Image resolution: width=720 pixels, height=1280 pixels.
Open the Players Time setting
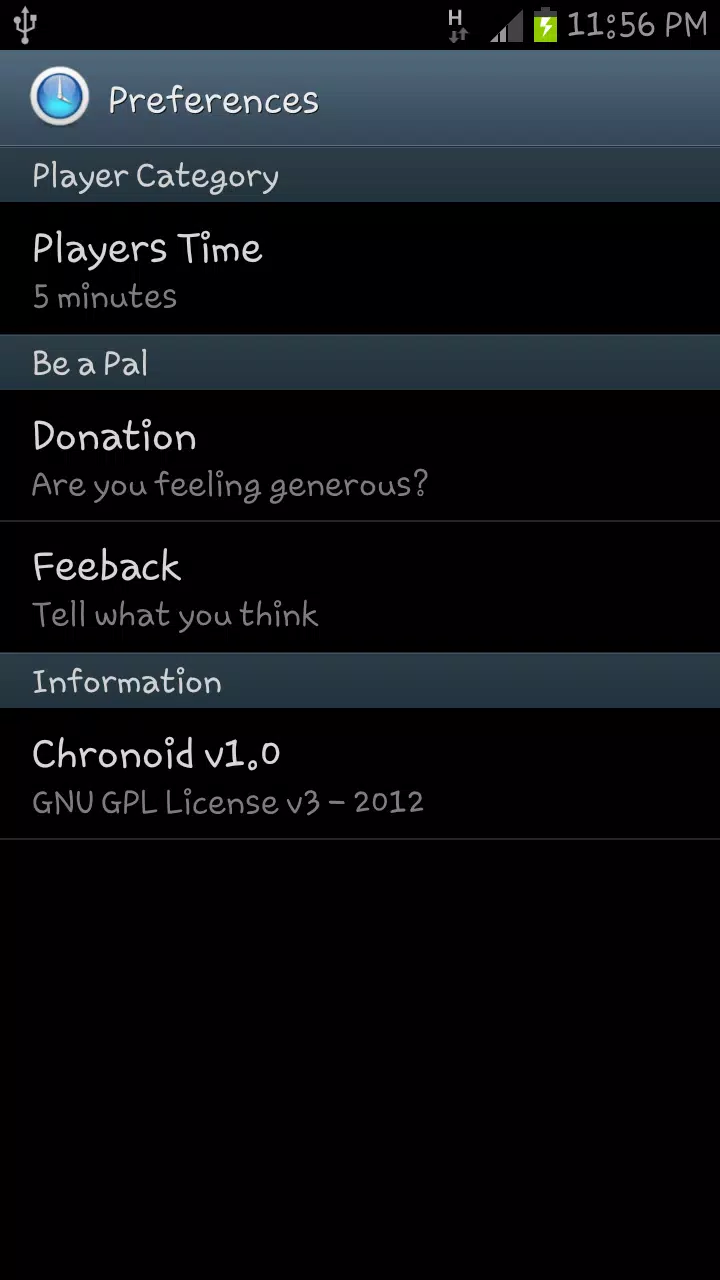point(360,268)
